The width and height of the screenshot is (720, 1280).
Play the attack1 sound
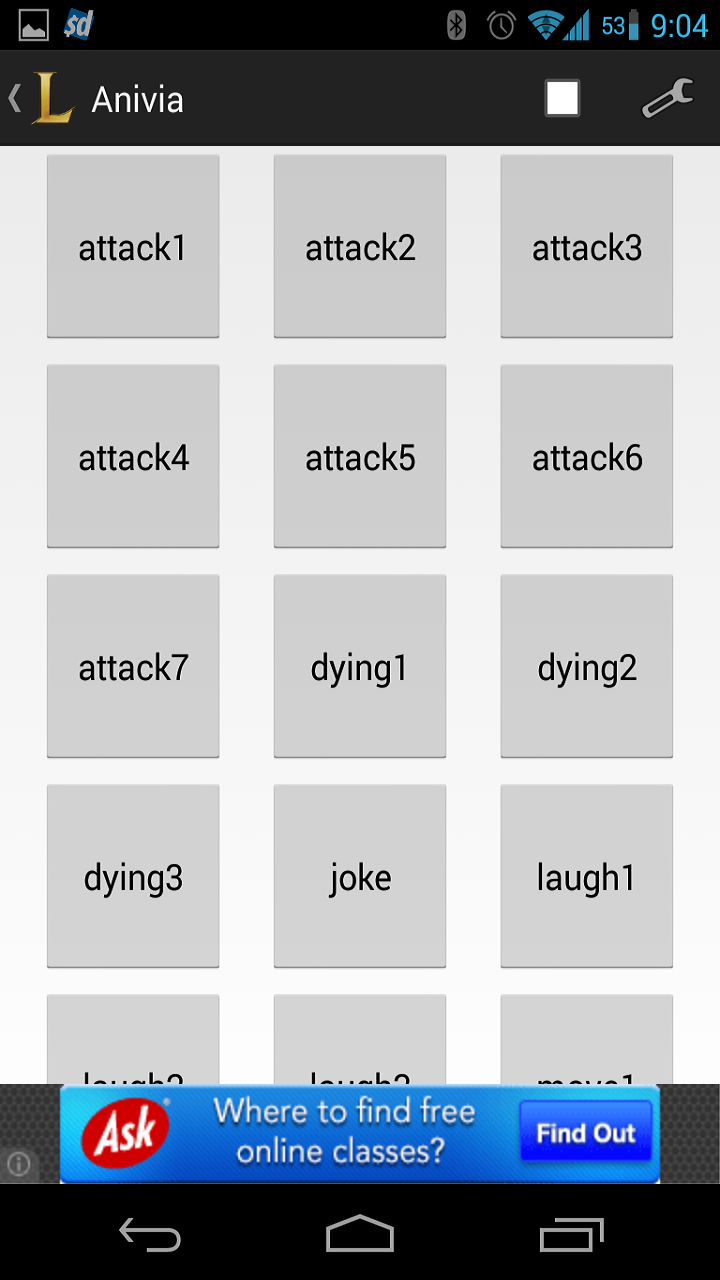coord(132,246)
